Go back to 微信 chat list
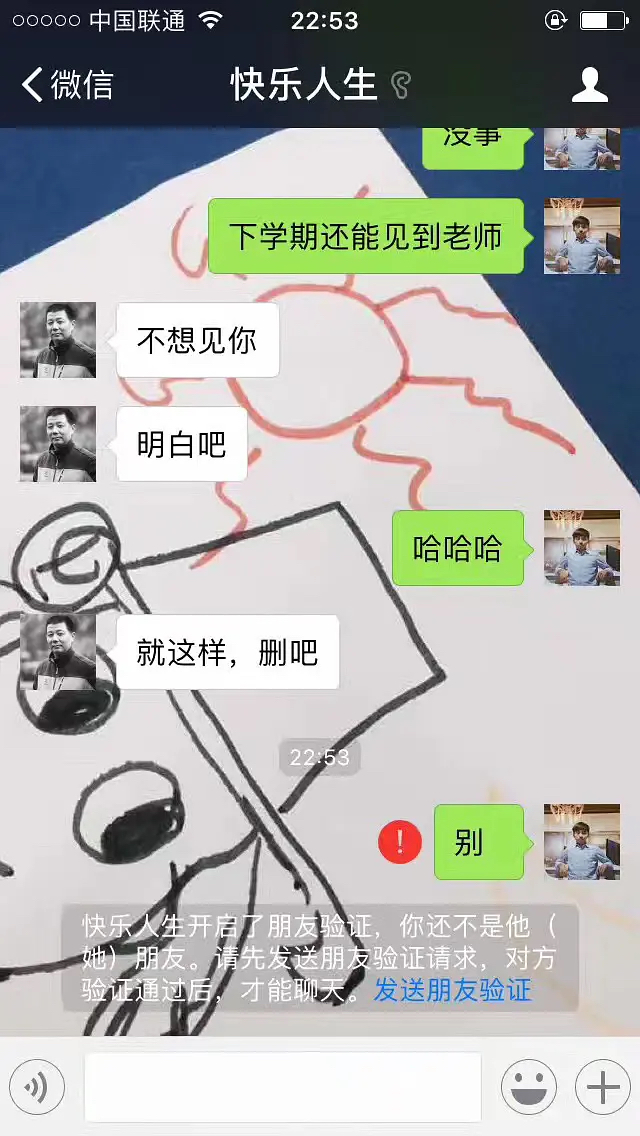 (x=66, y=85)
